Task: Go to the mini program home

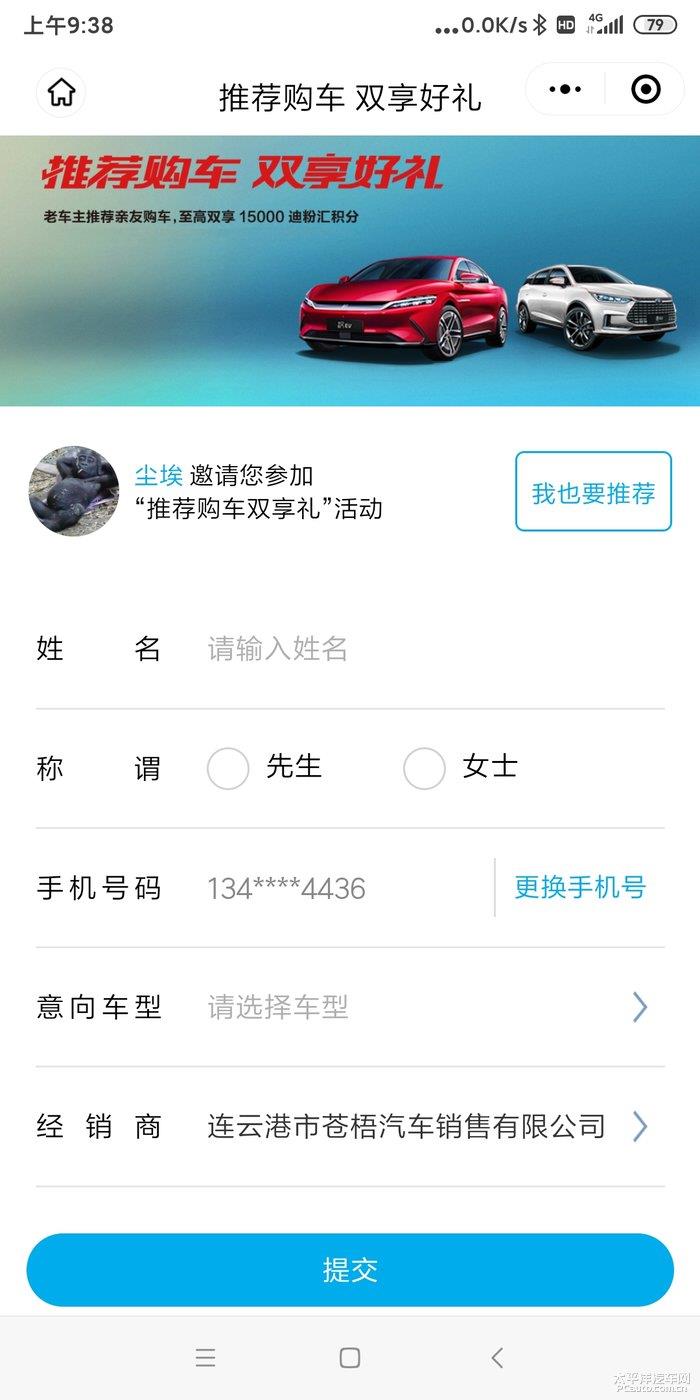Action: (x=62, y=93)
